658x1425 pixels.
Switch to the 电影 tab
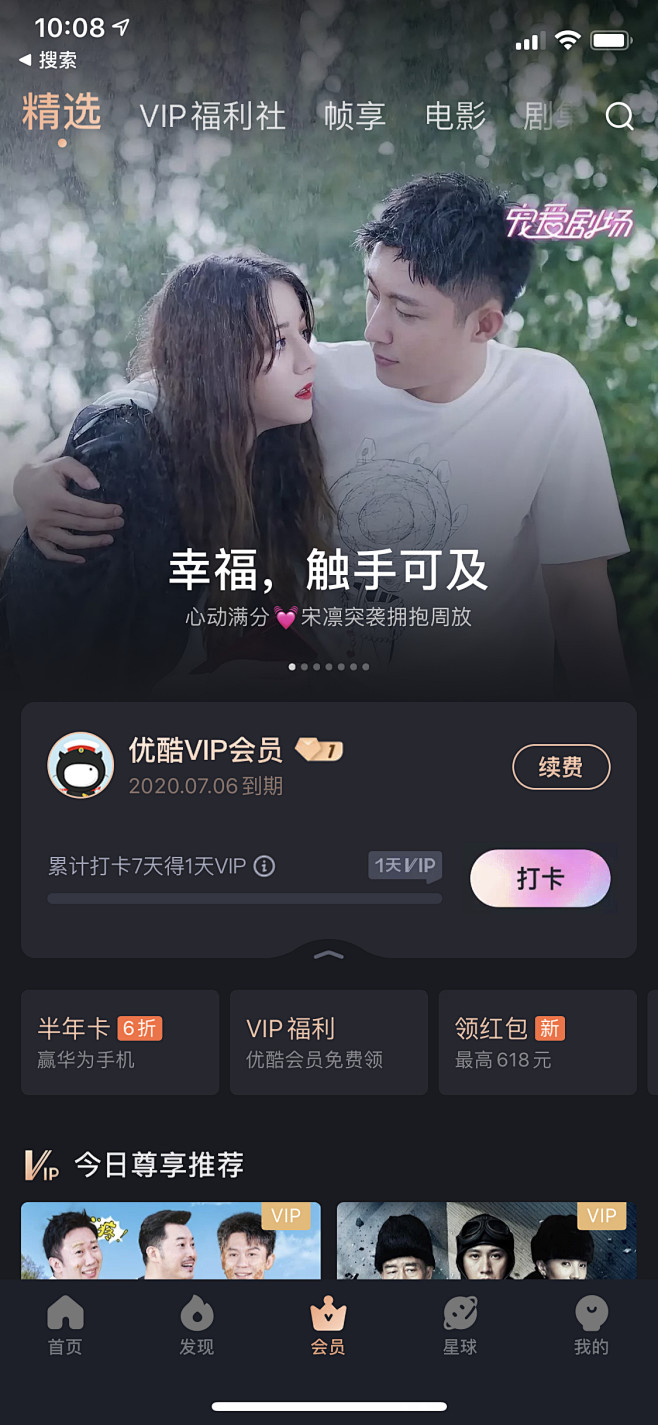point(455,116)
